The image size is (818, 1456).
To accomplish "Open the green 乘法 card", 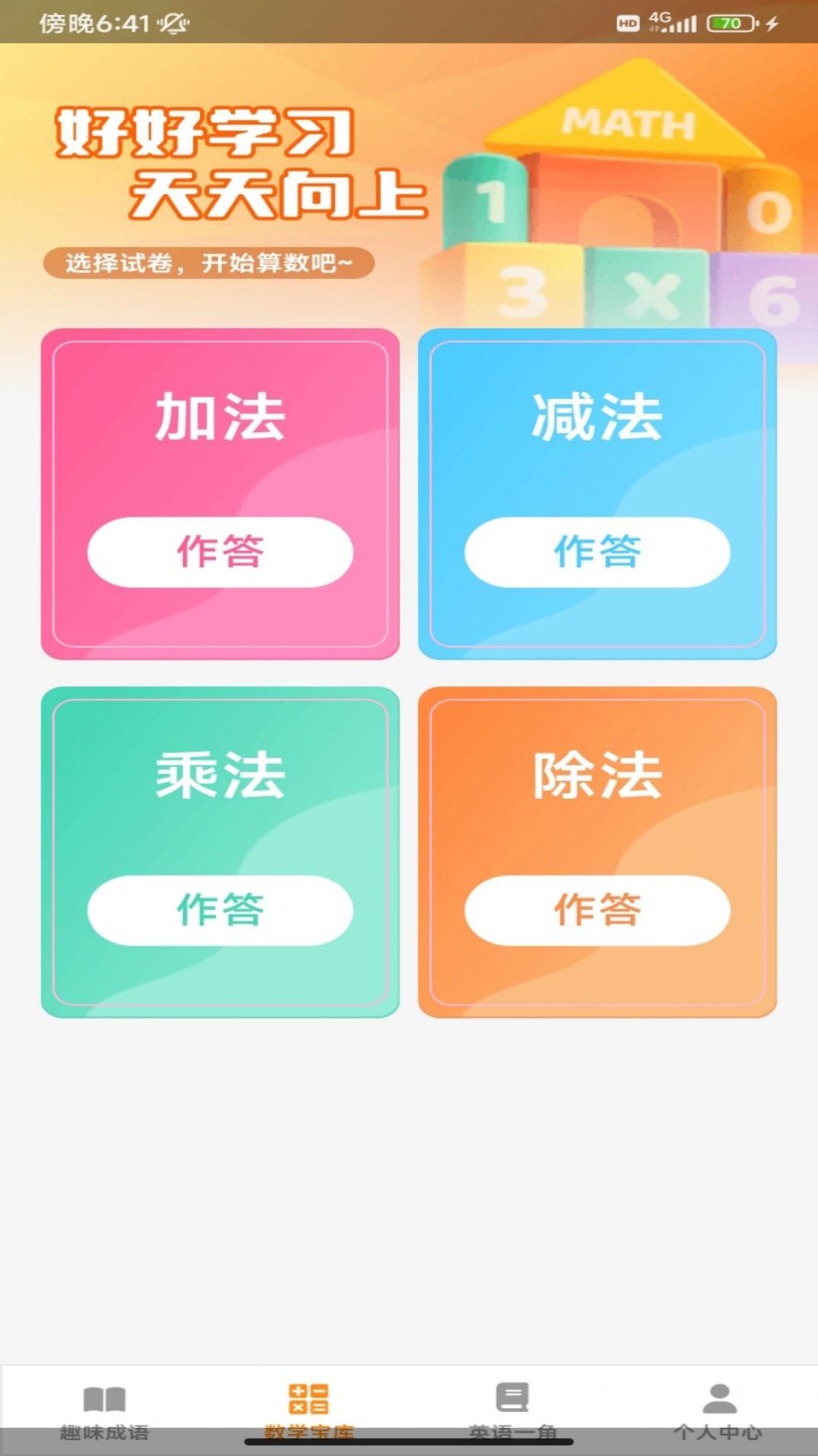I will [220, 847].
